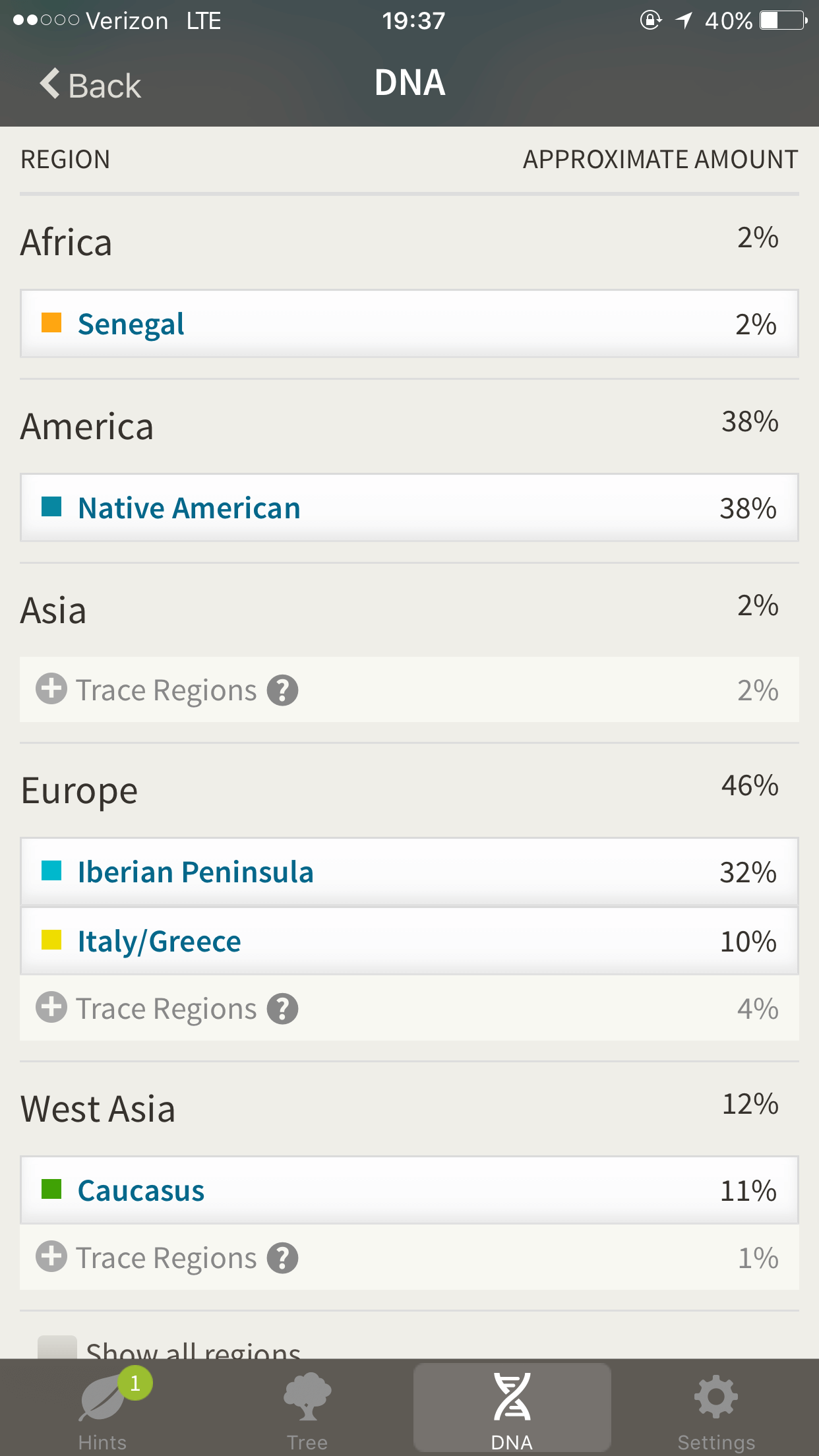Tap the orange color swatch beside Senegal
Screen dimensions: 819x1456
(x=51, y=323)
